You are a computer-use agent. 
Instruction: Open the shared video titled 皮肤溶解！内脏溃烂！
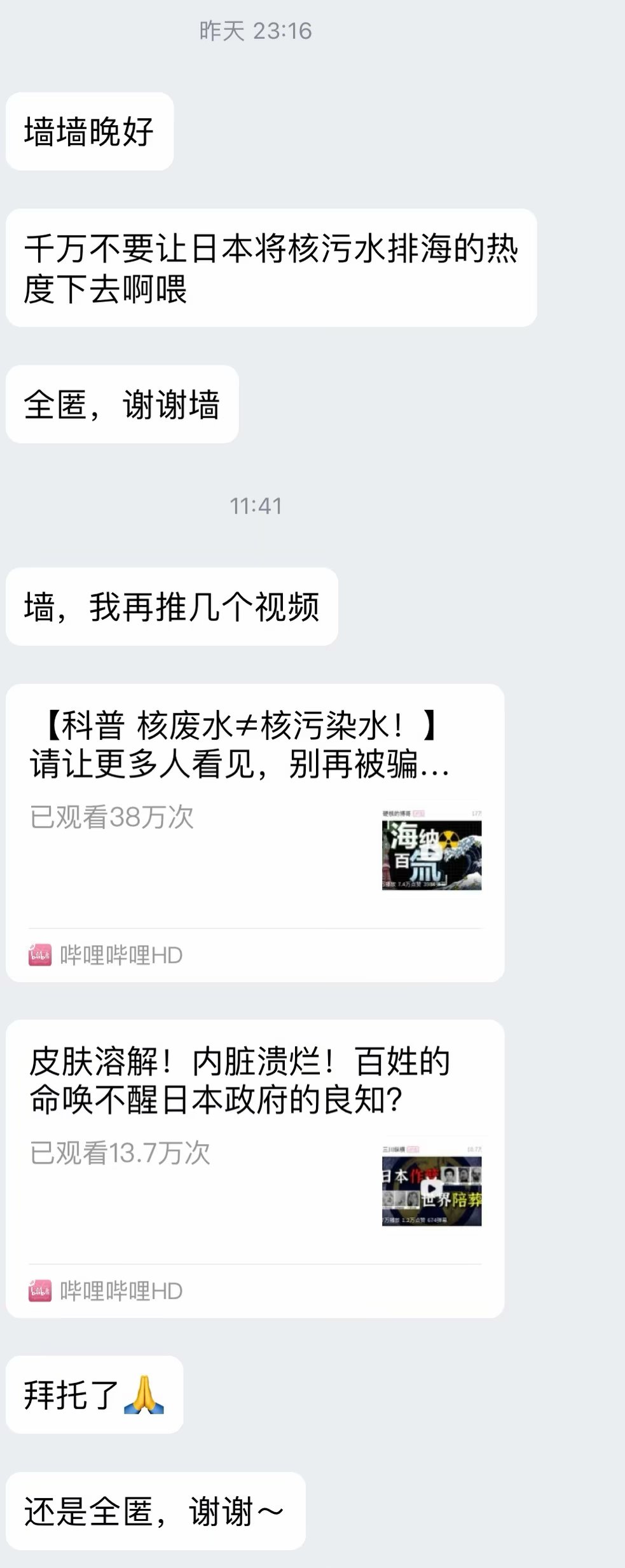tap(254, 1156)
